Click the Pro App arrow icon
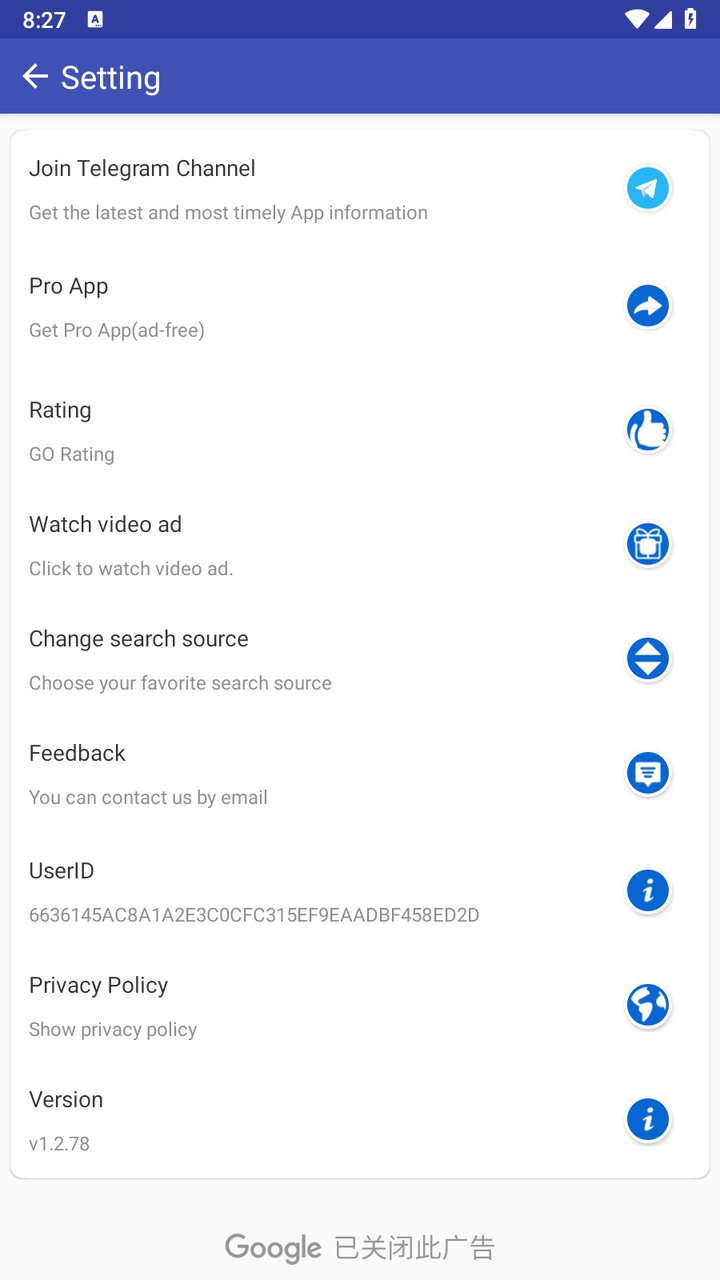The height and width of the screenshot is (1280, 720). [x=648, y=306]
